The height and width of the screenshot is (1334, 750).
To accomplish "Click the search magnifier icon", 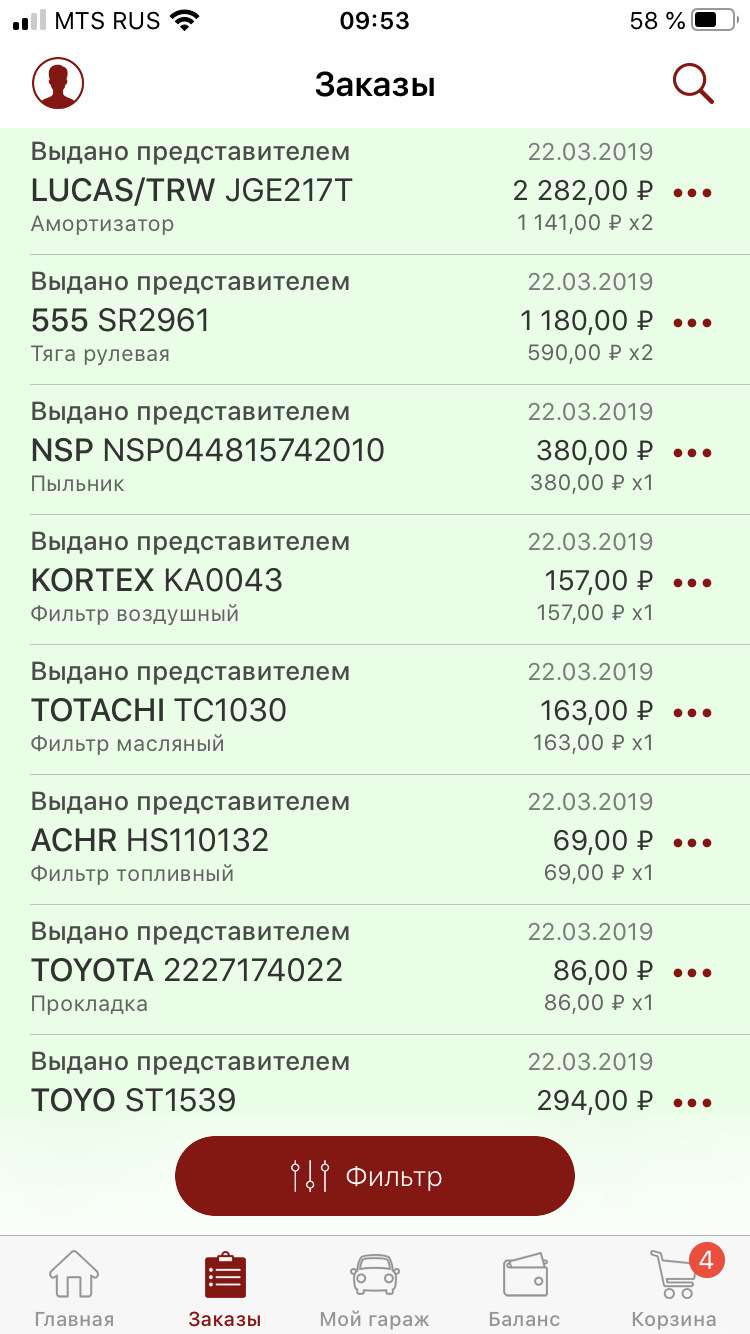I will point(694,84).
